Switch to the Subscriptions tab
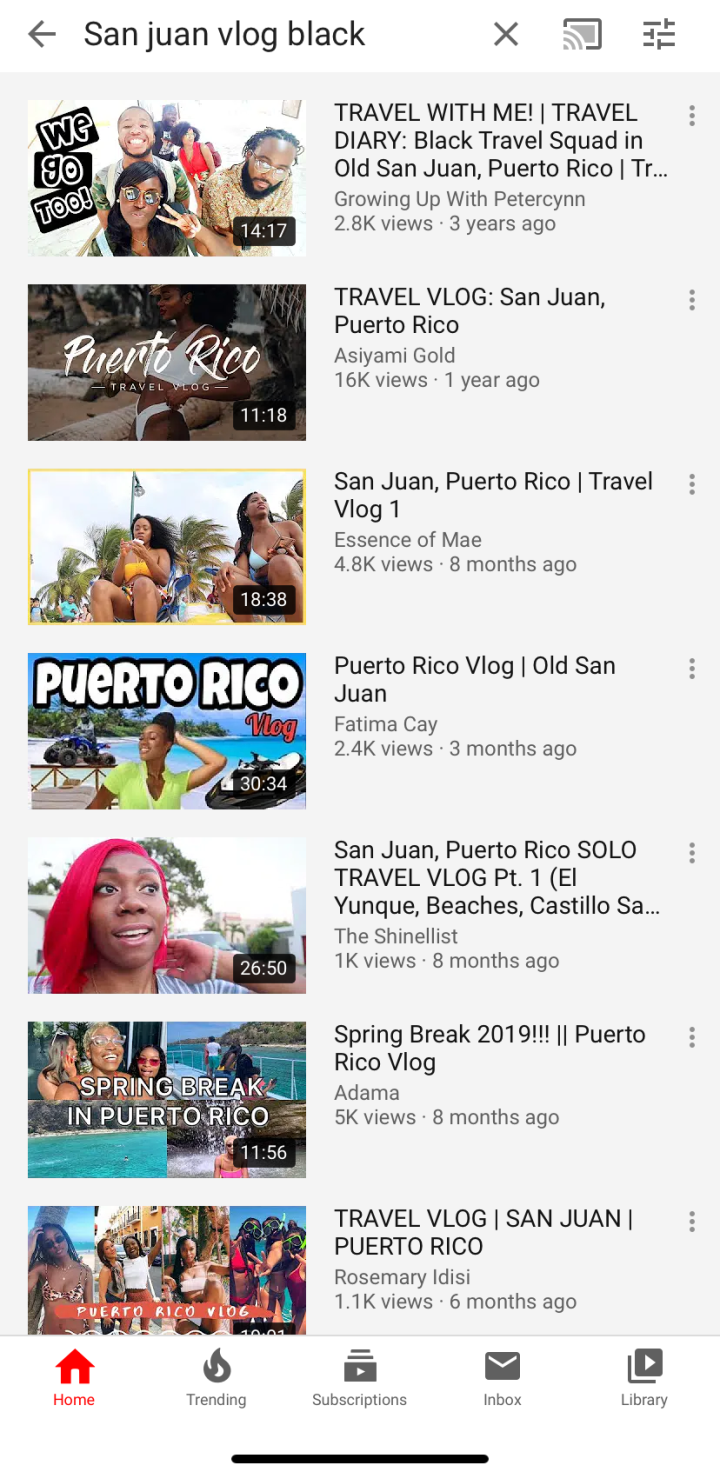 point(359,1378)
